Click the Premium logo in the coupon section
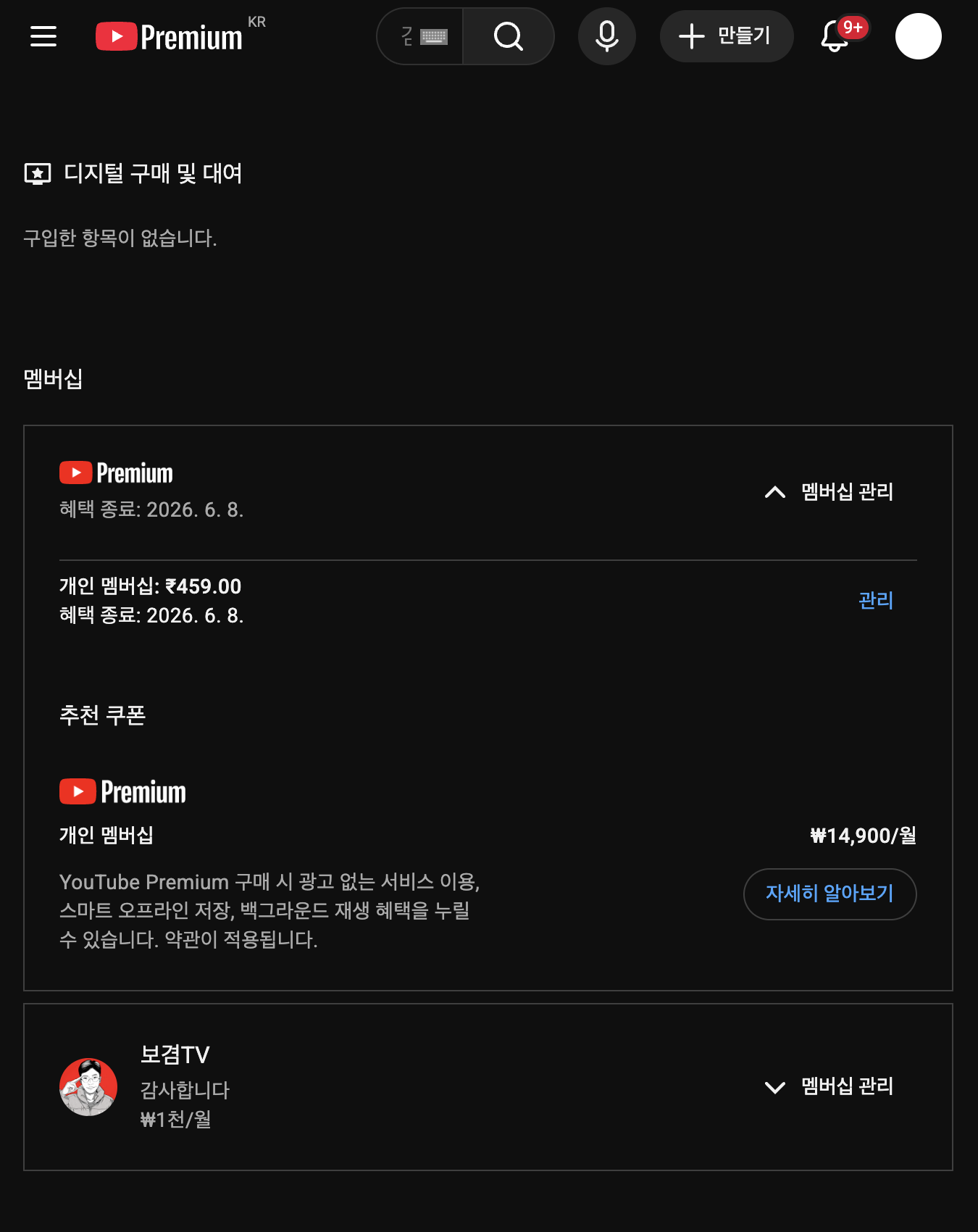This screenshot has height=1232, width=978. point(121,791)
